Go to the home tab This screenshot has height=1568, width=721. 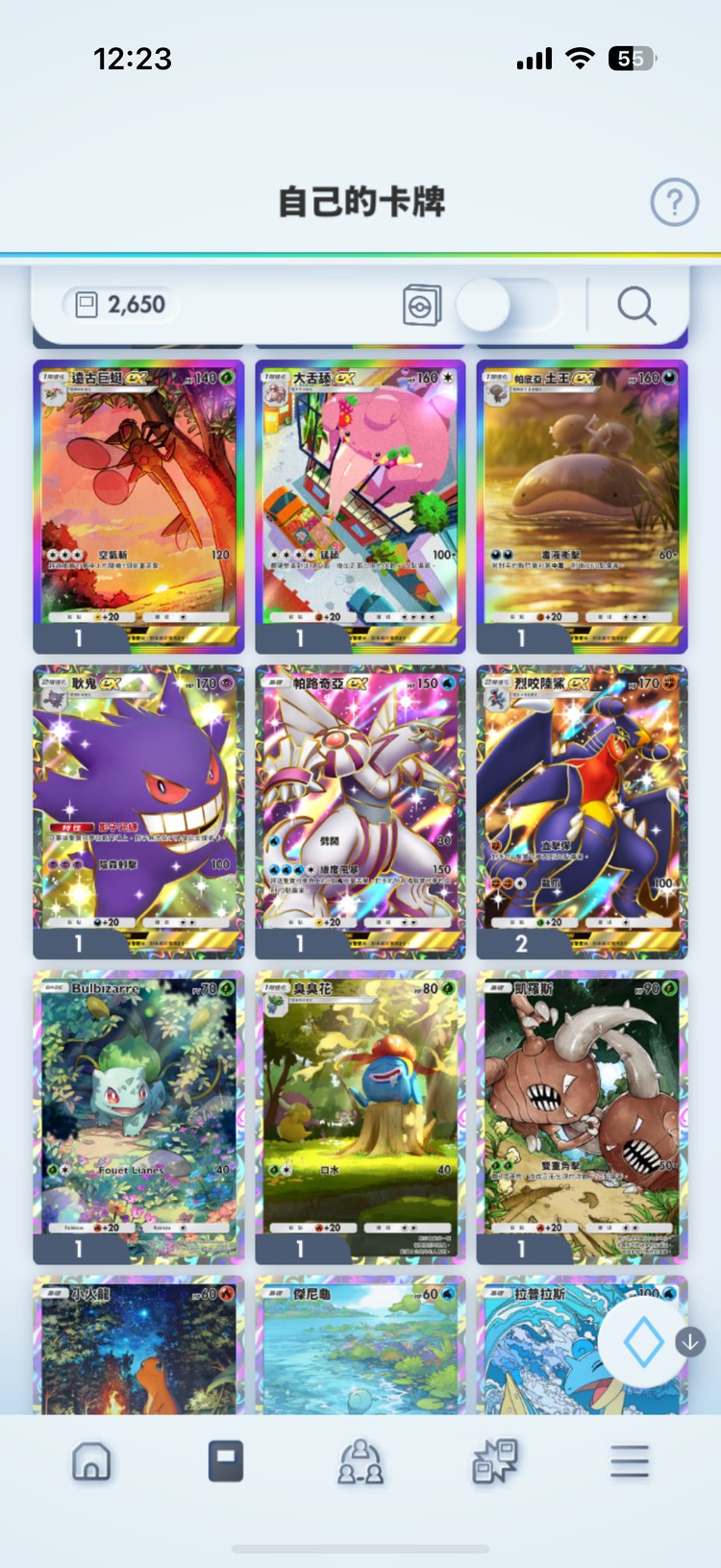(91, 1461)
